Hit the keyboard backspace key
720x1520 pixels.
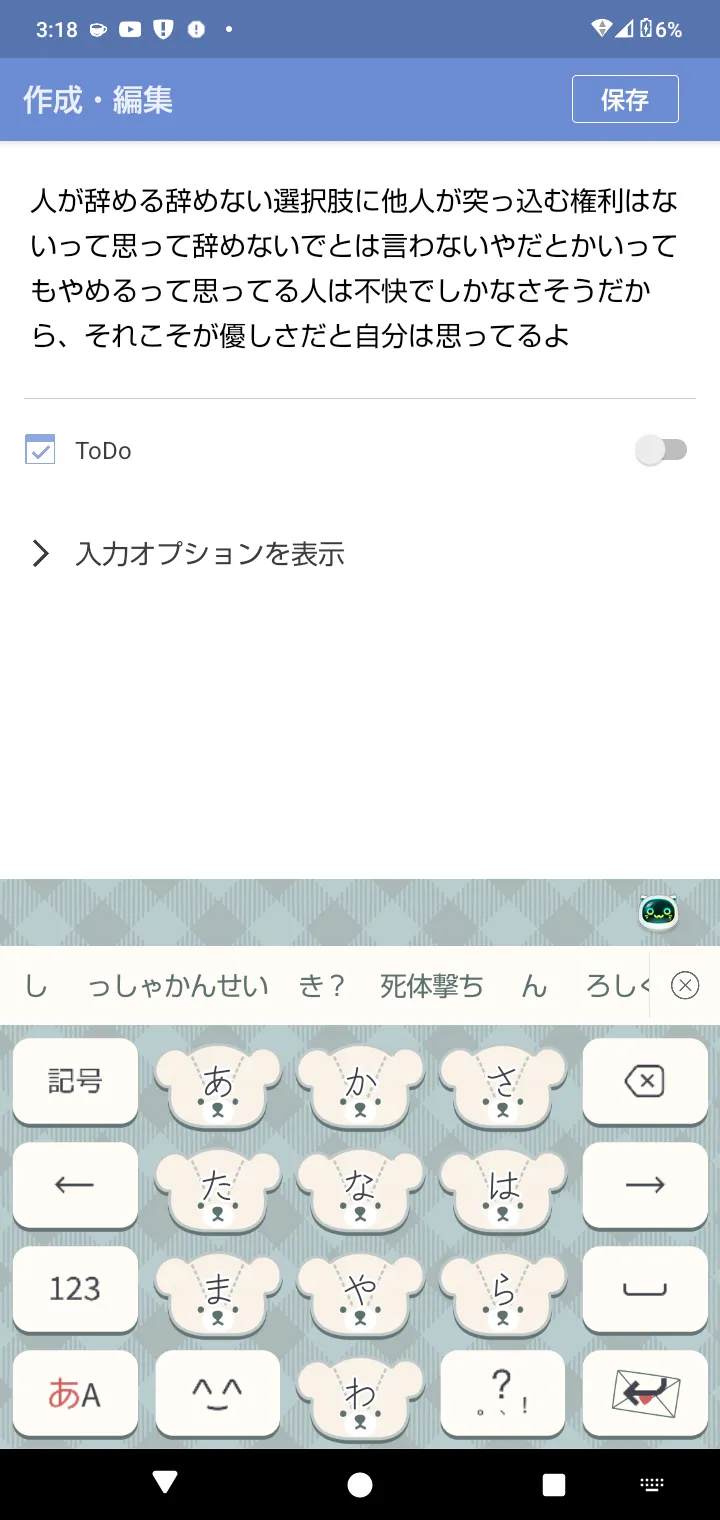[645, 1082]
